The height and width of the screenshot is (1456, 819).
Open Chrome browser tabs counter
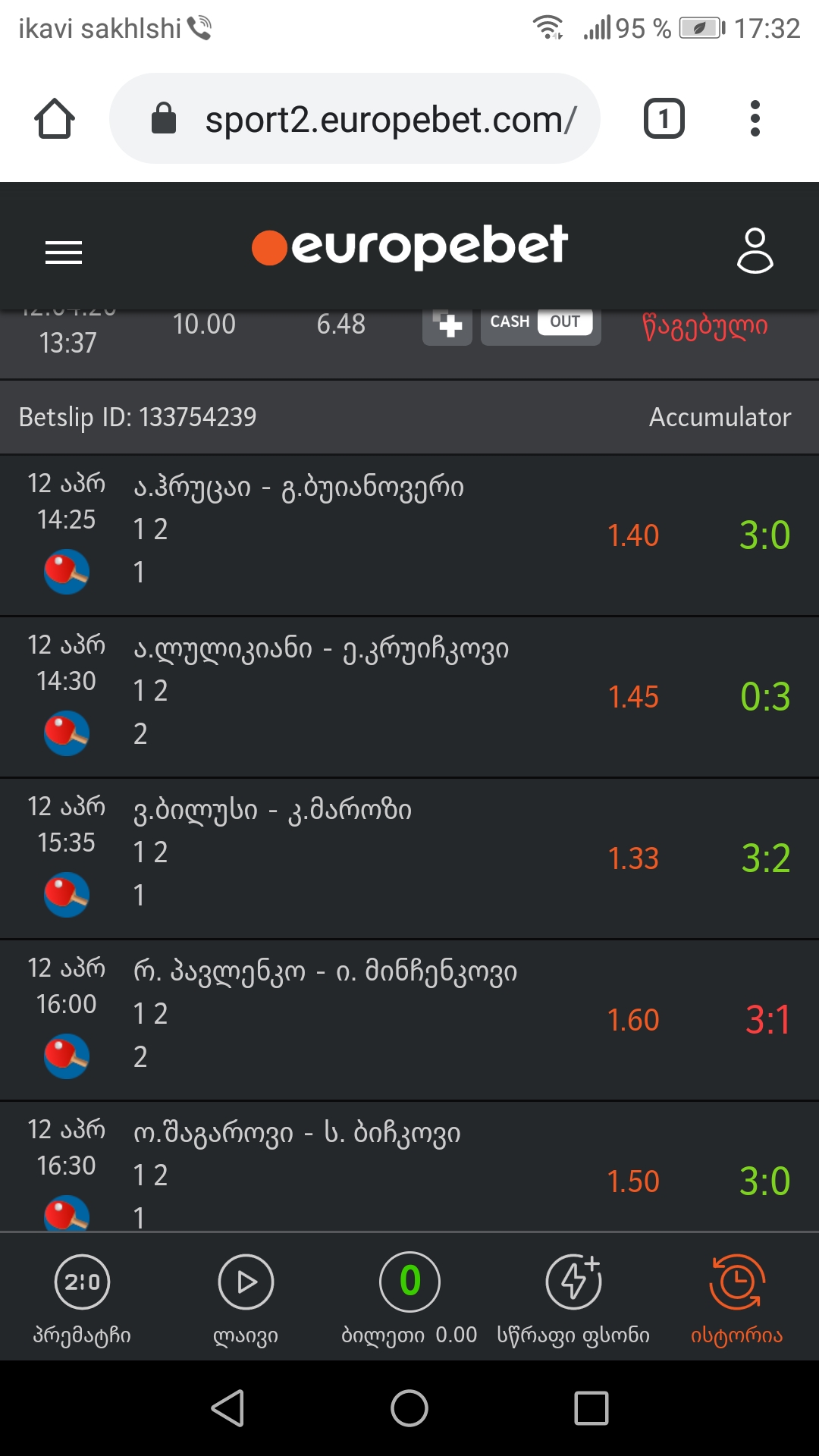[x=664, y=118]
